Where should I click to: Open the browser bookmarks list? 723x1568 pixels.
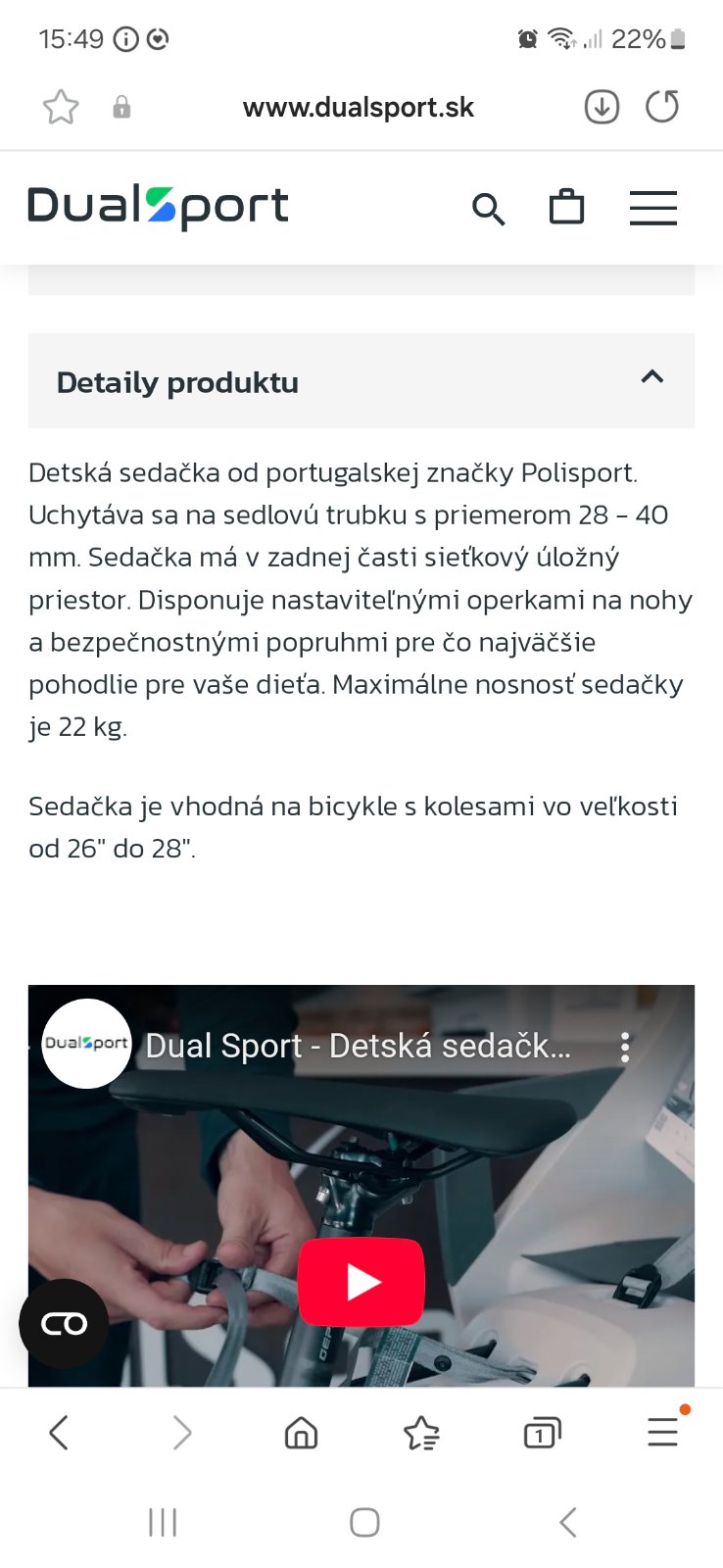click(x=421, y=1434)
